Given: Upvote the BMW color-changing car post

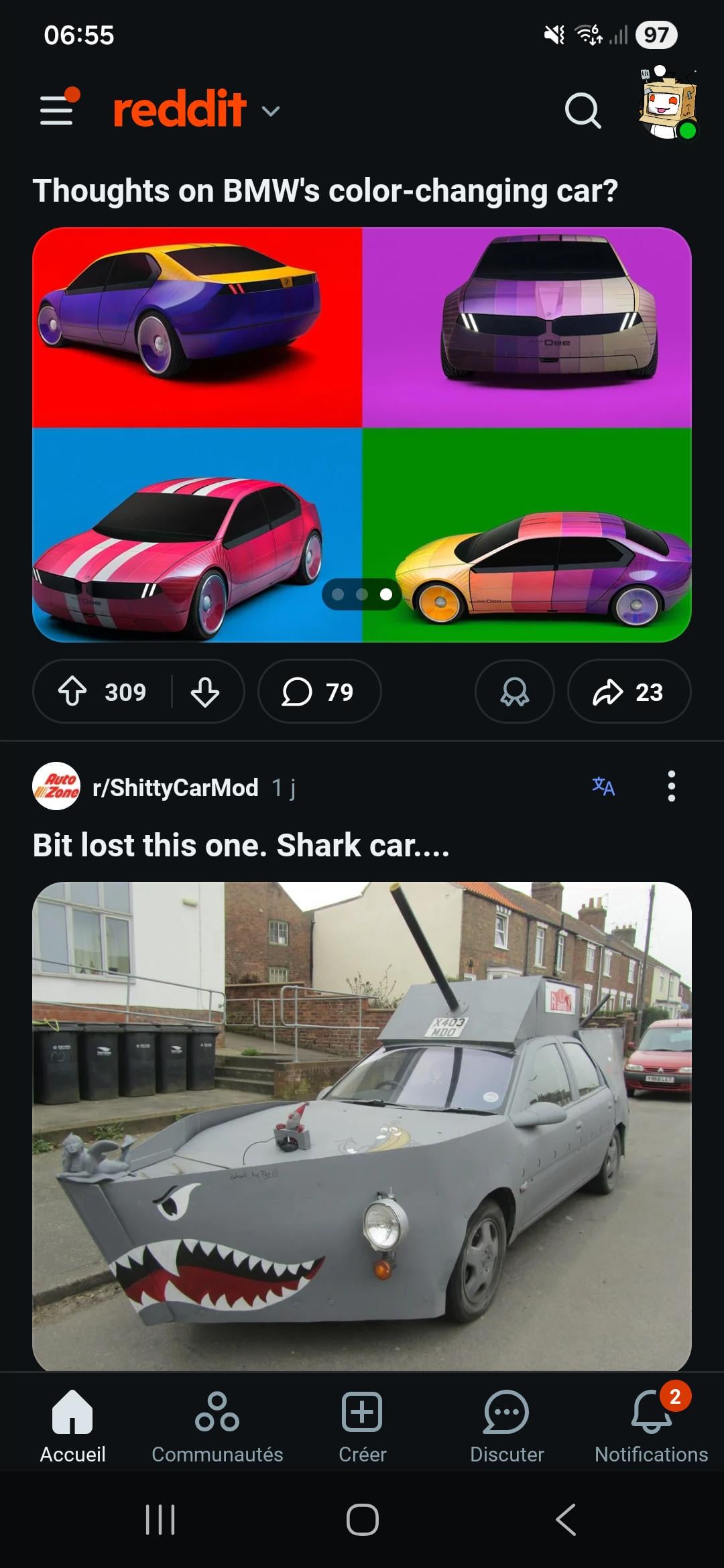Looking at the screenshot, I should 73,692.
